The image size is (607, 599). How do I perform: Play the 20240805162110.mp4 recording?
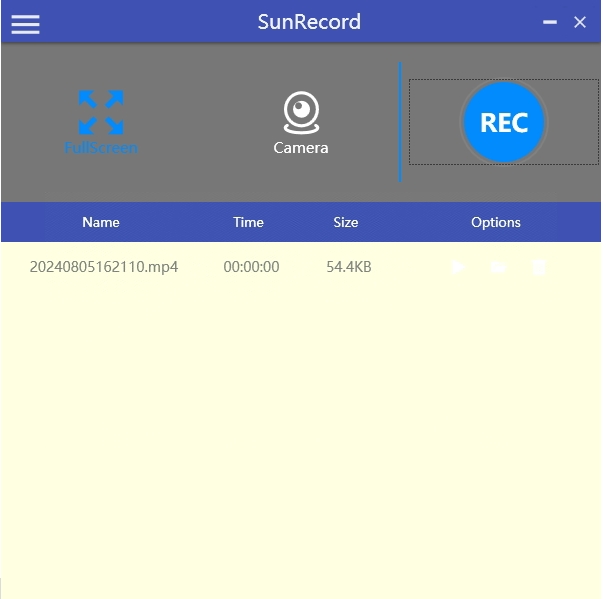(x=457, y=267)
